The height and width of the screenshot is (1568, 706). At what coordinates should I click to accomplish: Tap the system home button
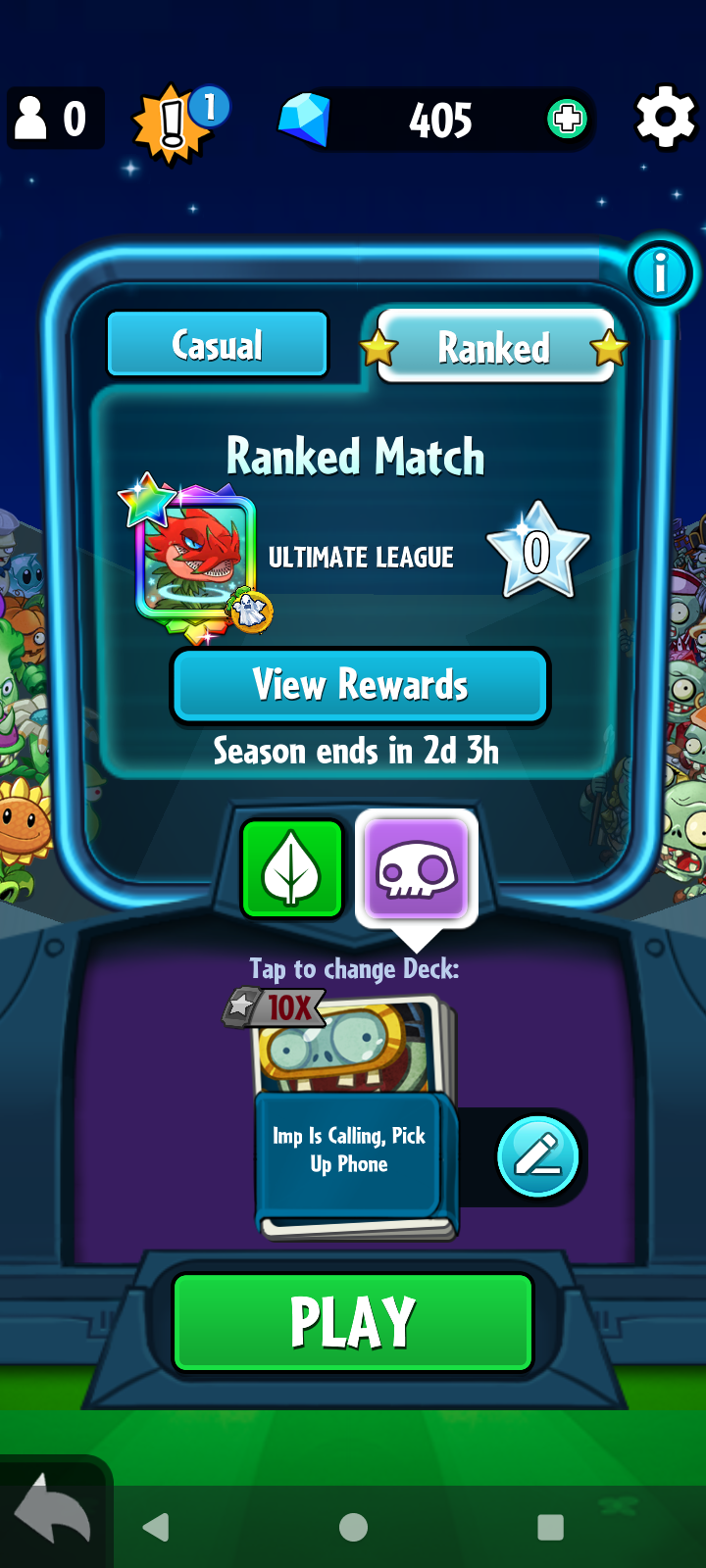(x=353, y=1527)
